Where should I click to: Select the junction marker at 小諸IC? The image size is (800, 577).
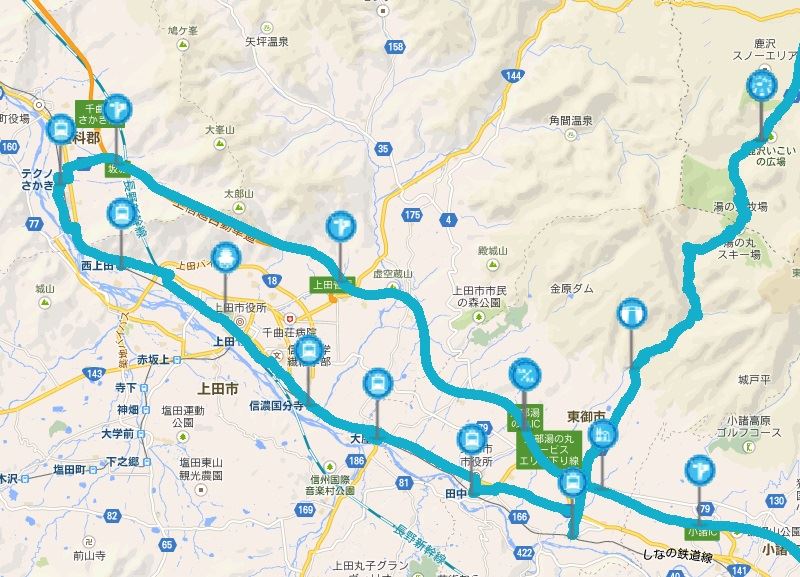tap(700, 469)
